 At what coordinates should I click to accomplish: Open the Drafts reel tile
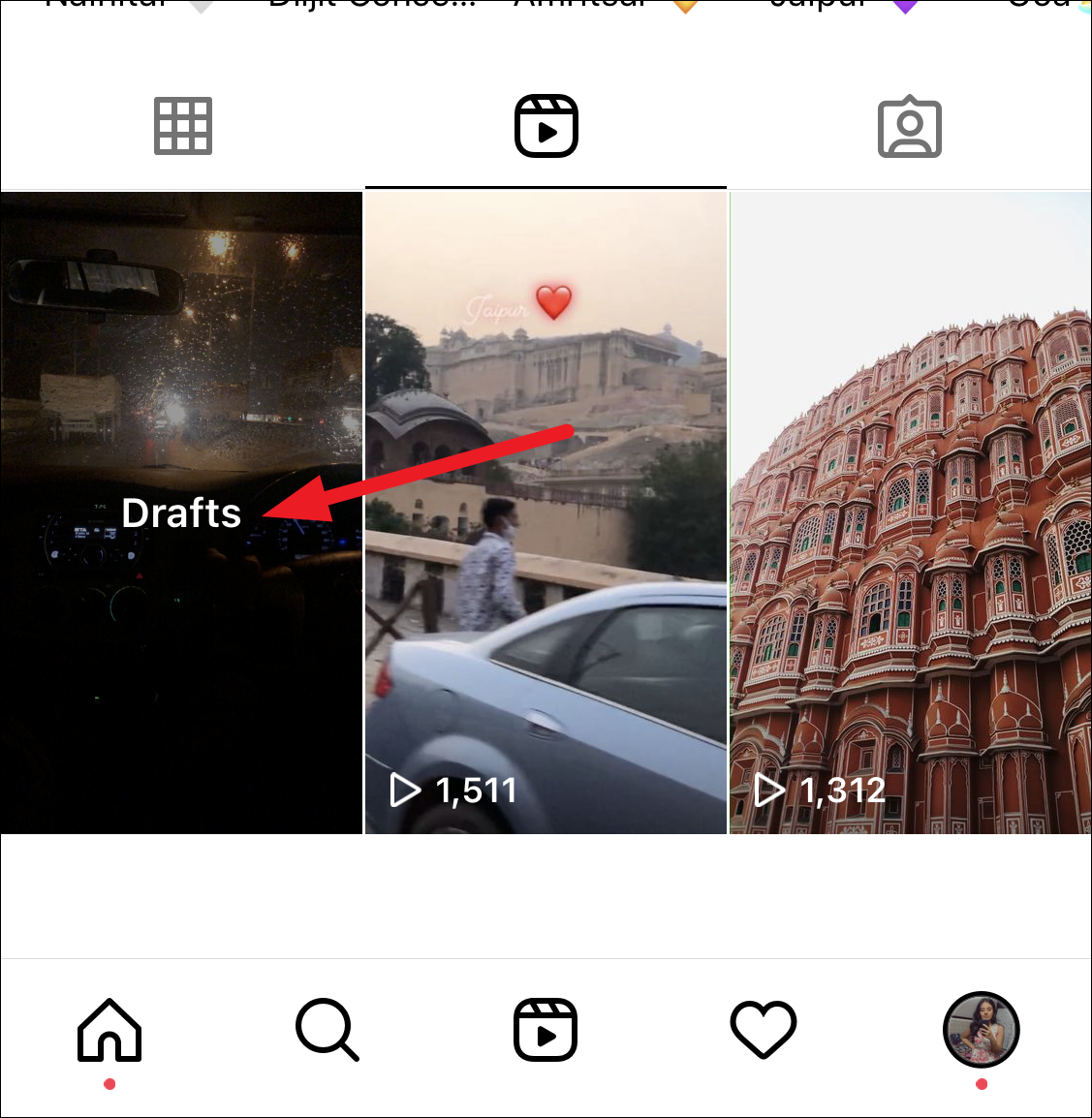pos(181,512)
